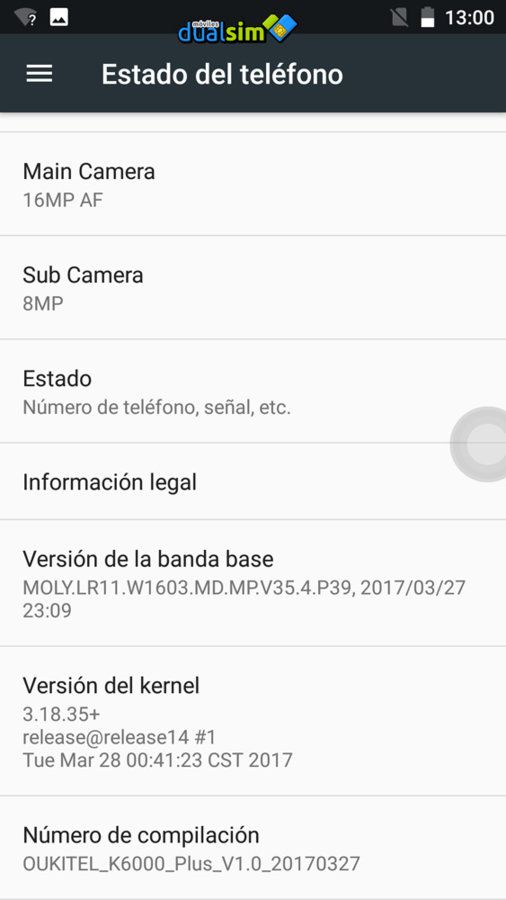The width and height of the screenshot is (506, 900).
Task: Tap the Sub Camera row
Action: coord(253,288)
